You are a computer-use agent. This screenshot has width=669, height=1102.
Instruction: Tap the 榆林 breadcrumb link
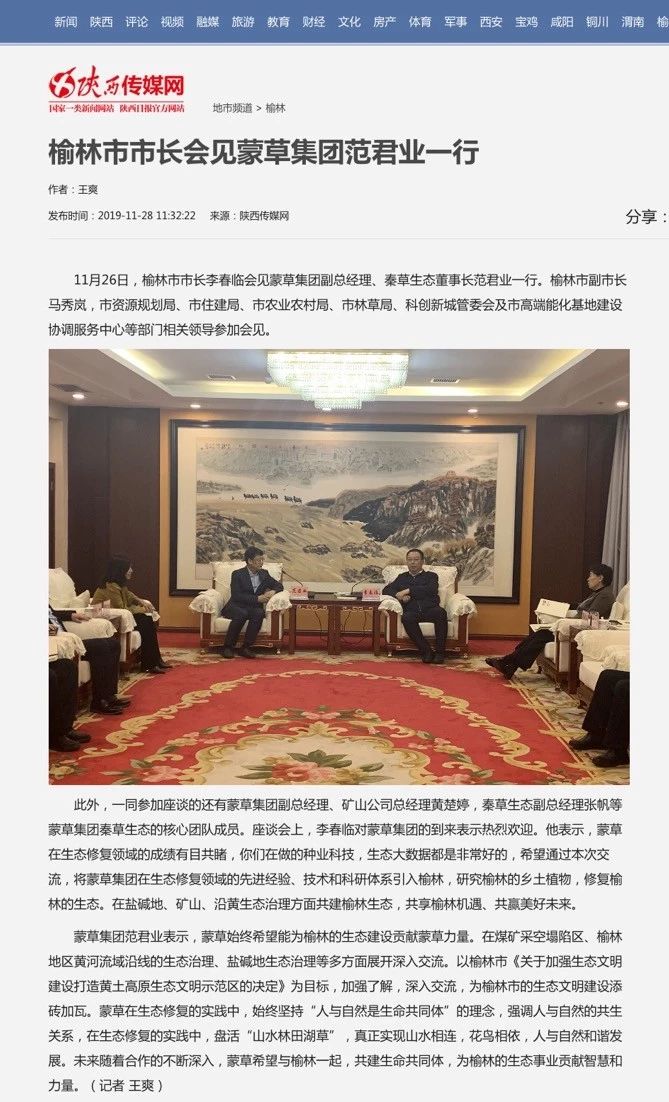275,108
